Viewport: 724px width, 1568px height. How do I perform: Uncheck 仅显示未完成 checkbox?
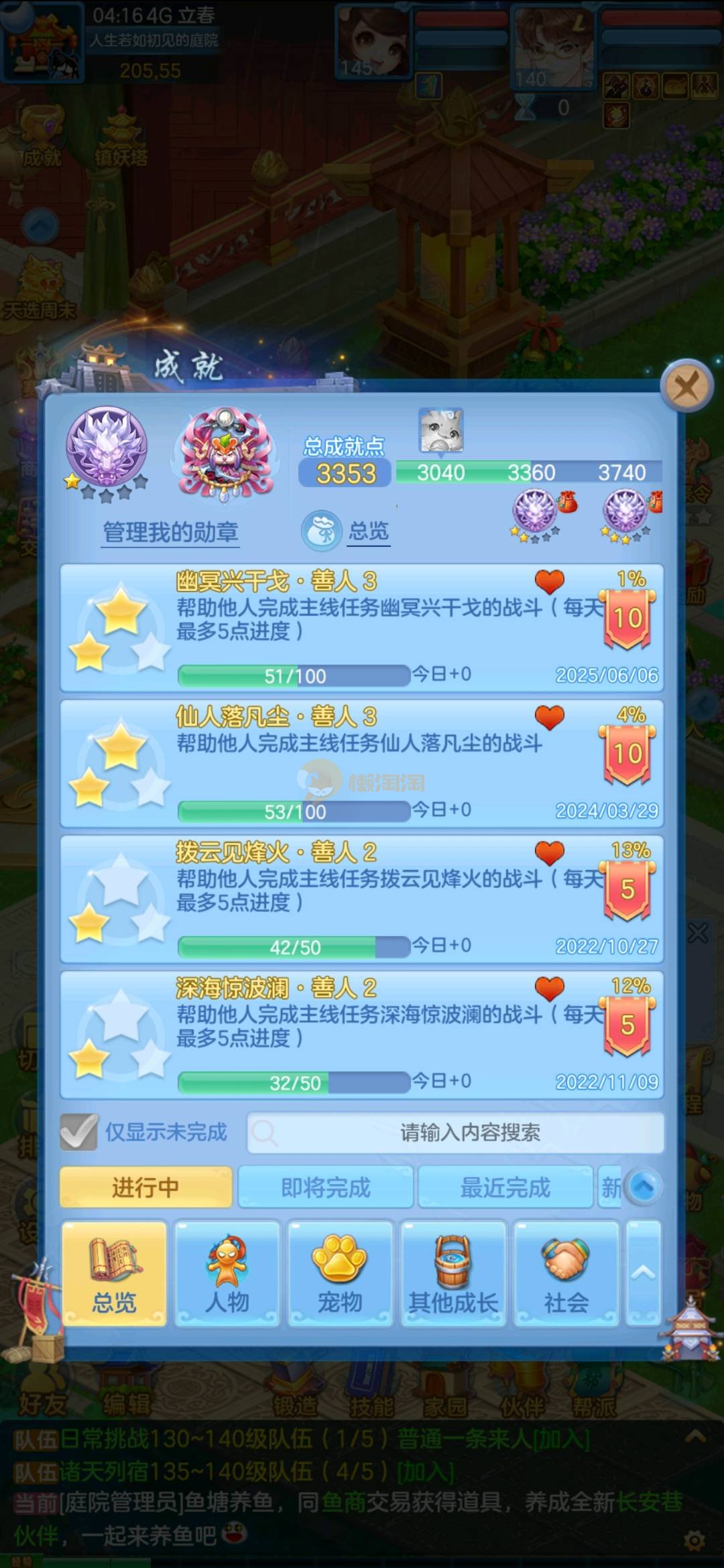78,1132
